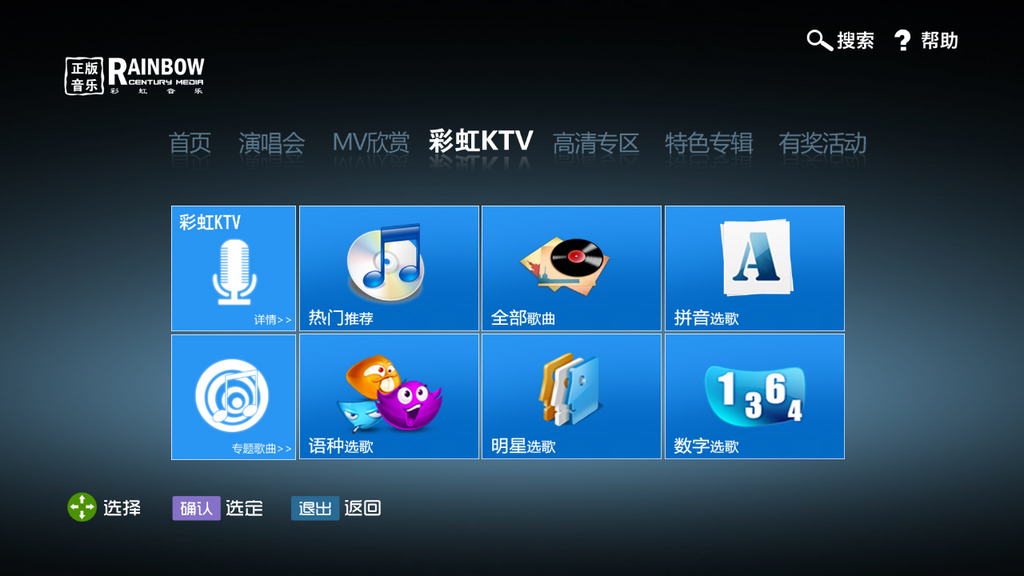Open the 彩虹KTV 详情 tile

pyautogui.click(x=233, y=268)
